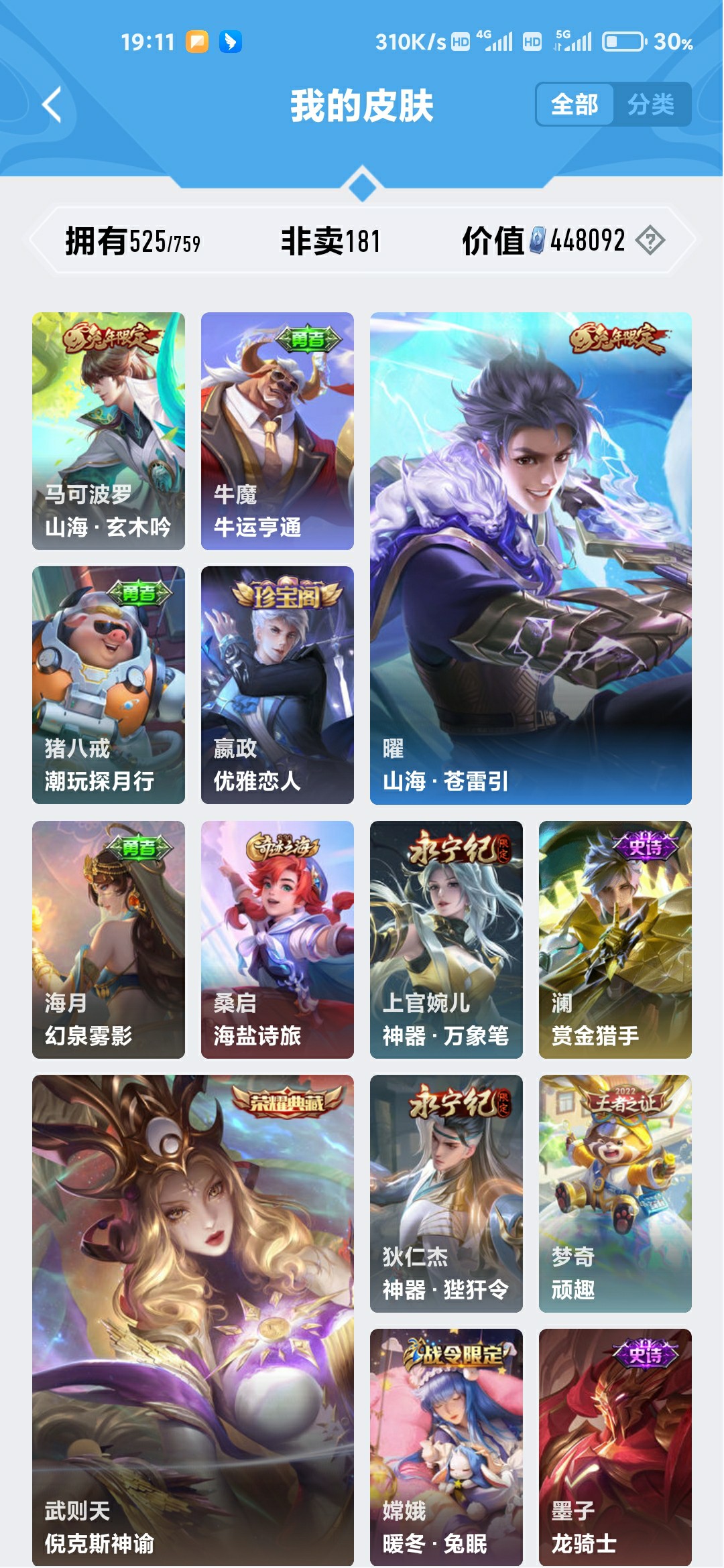
Task: View the large 曜 山海·苍雷引 skin
Action: pyautogui.click(x=530, y=558)
